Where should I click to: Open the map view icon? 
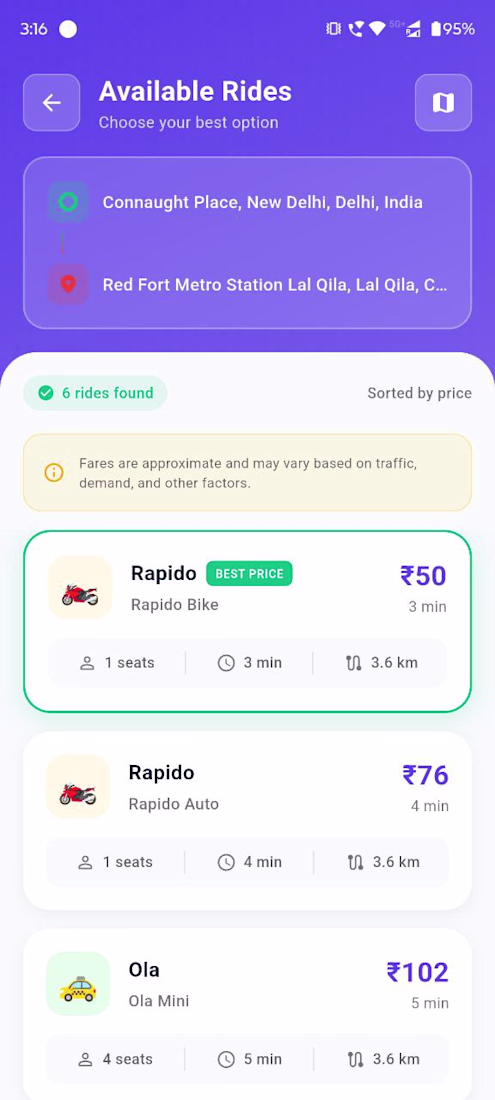point(443,102)
